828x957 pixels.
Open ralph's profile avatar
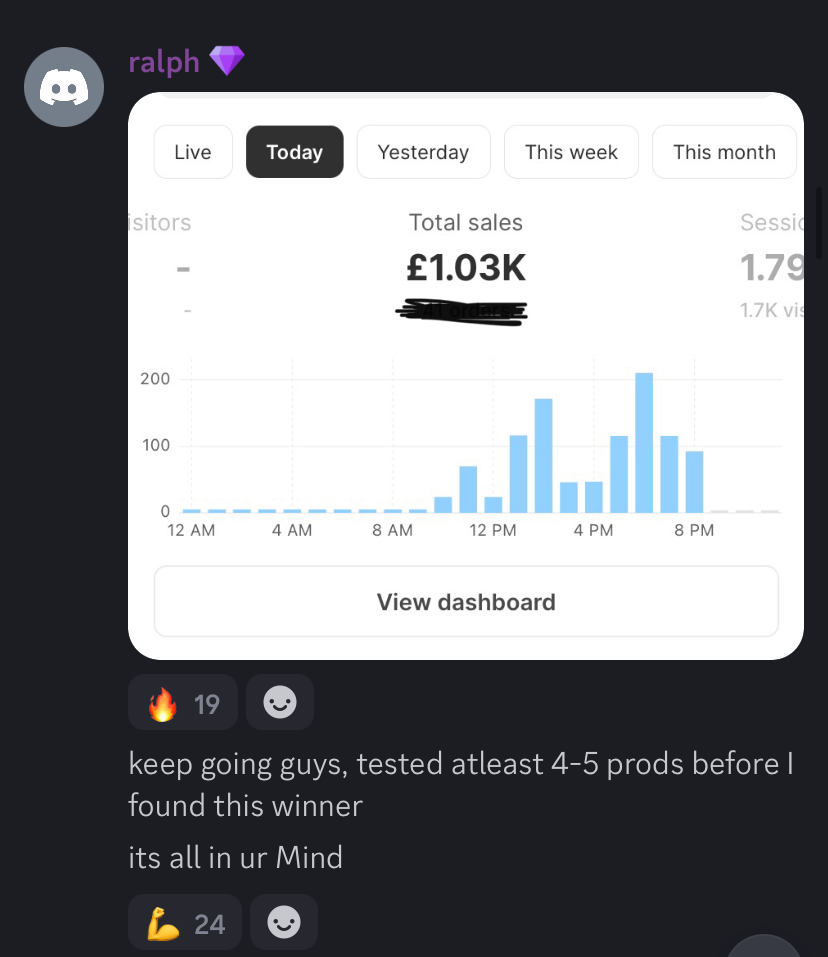64,87
